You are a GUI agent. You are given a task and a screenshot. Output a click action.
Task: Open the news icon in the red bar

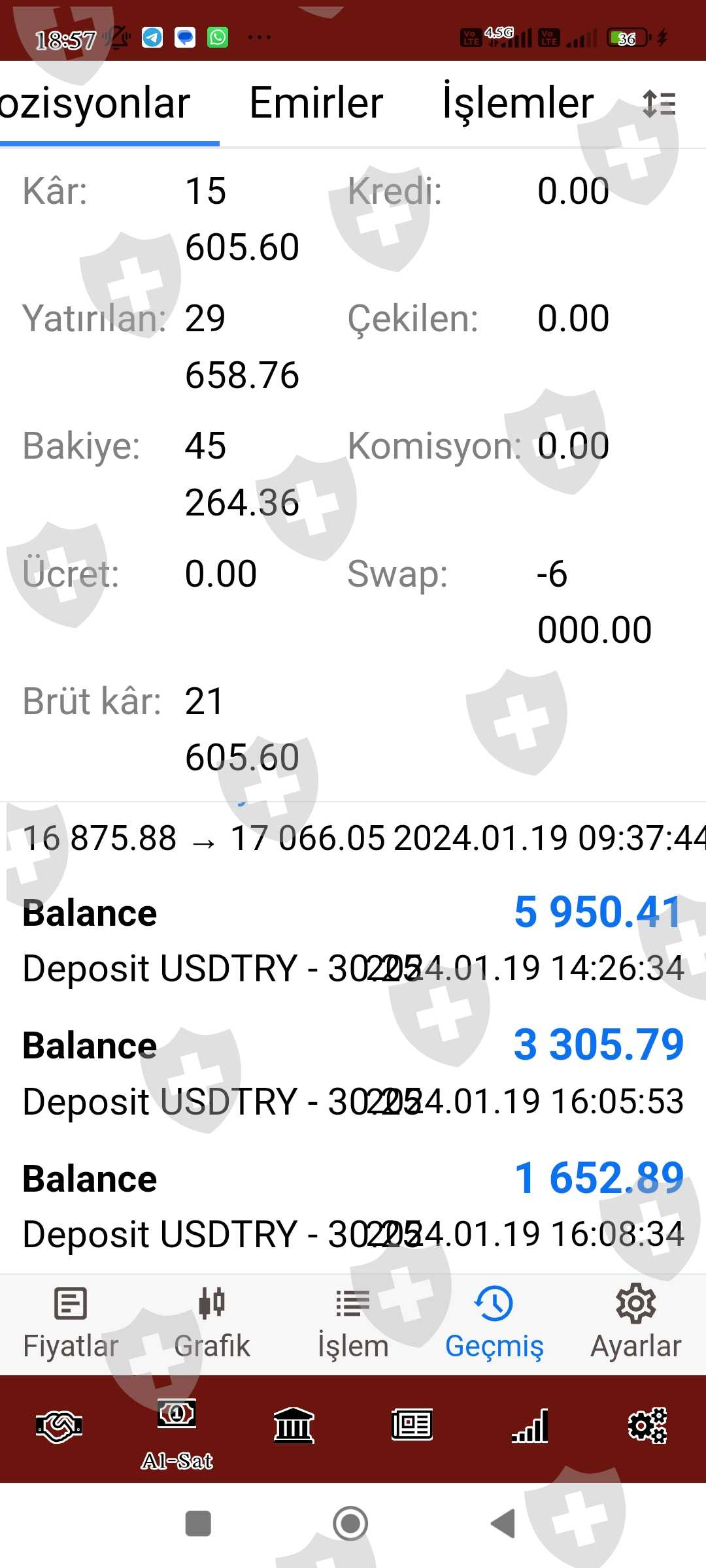click(412, 1426)
